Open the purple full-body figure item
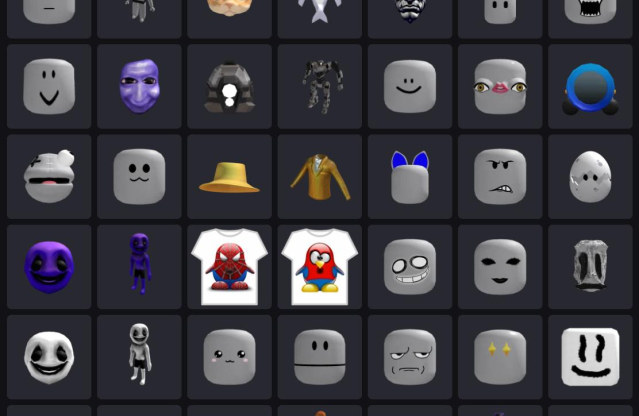The width and height of the screenshot is (639, 416). coord(139,267)
